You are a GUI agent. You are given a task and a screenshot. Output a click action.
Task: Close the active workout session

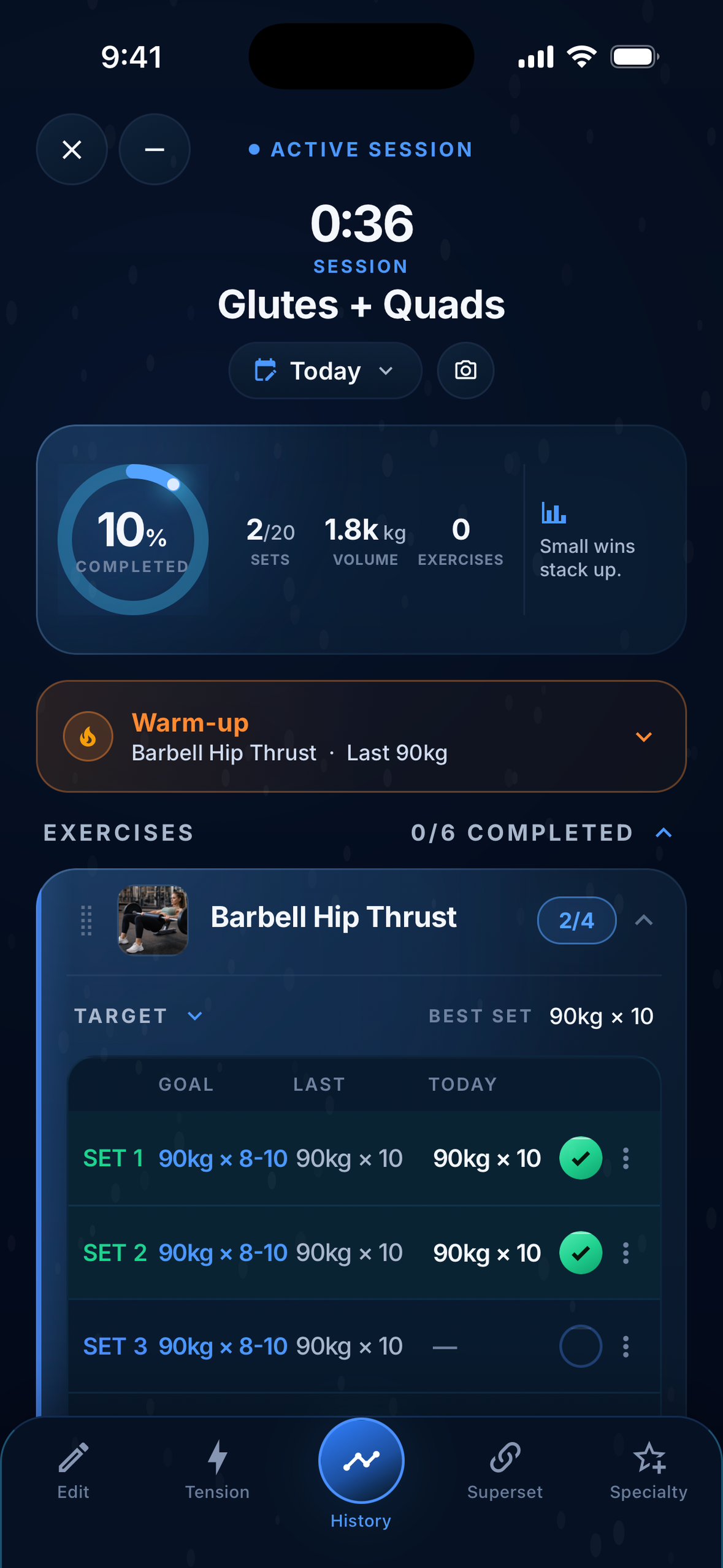(x=72, y=149)
